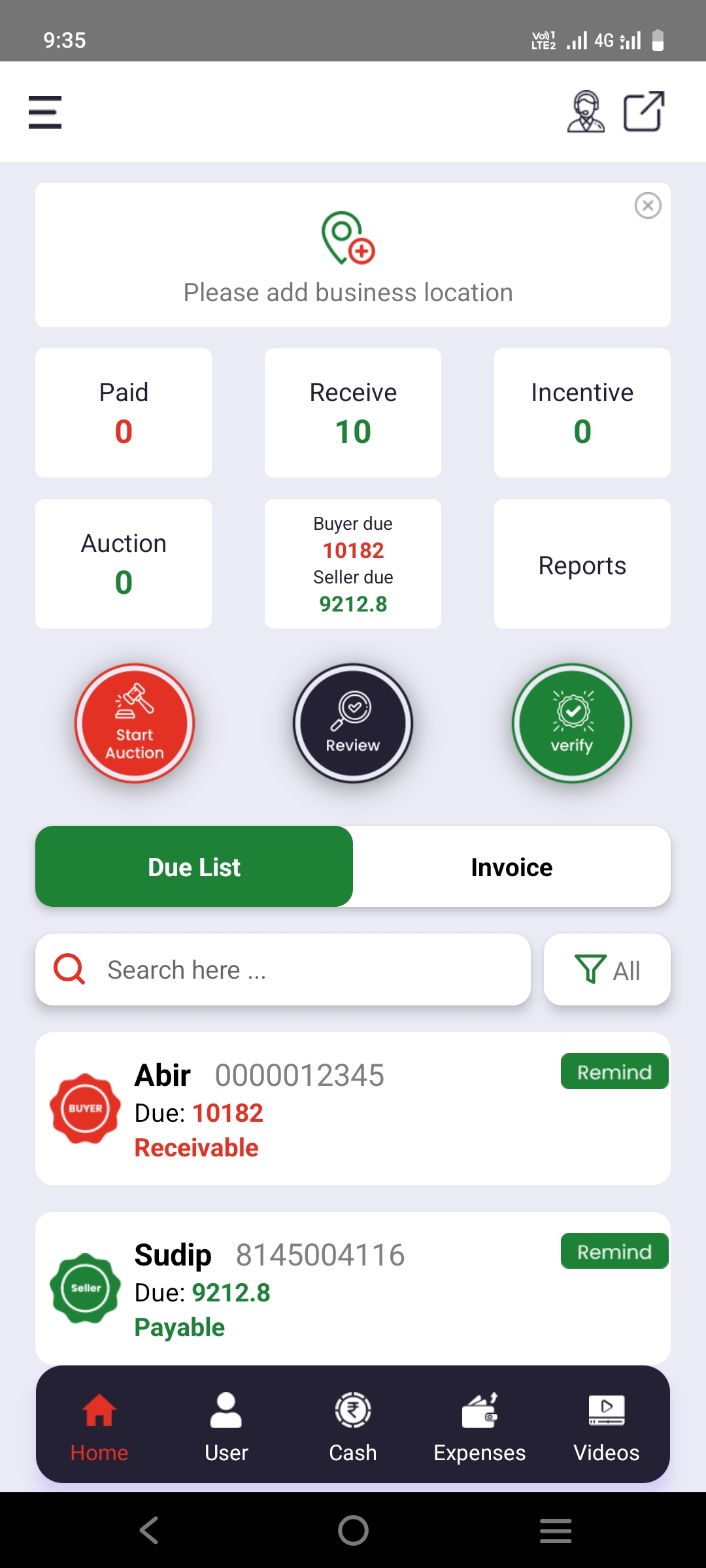Click the Search here input field

(282, 970)
